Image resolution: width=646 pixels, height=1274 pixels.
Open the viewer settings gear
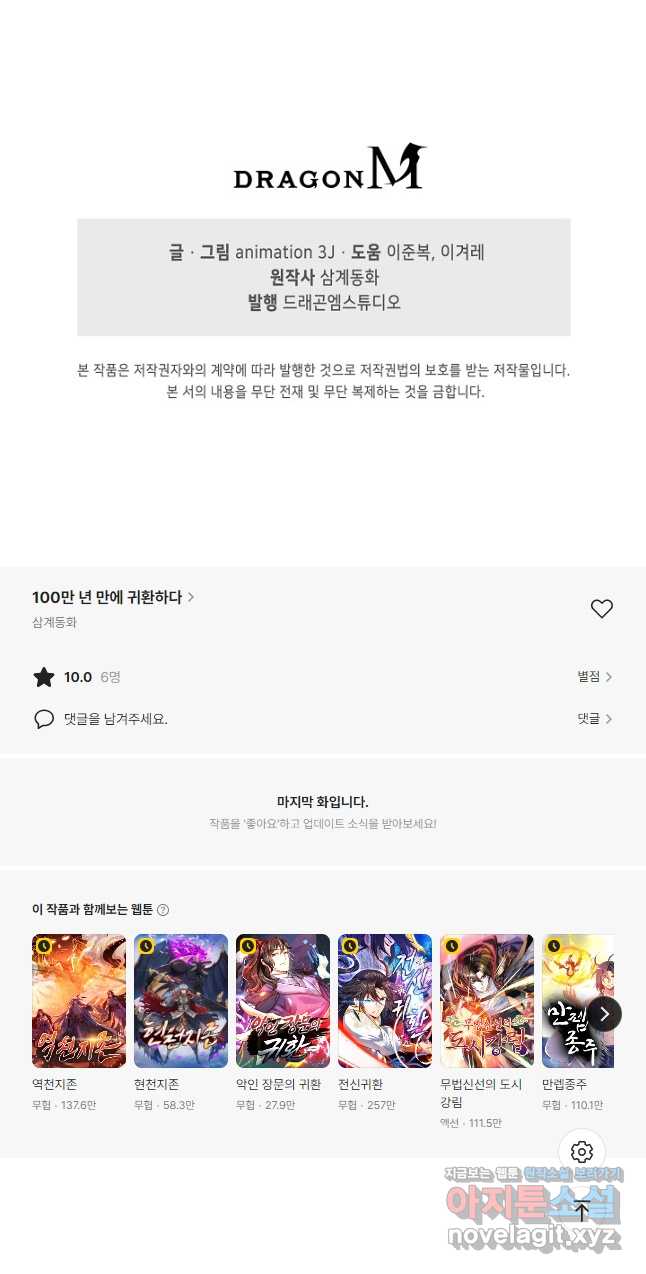pyautogui.click(x=582, y=1152)
